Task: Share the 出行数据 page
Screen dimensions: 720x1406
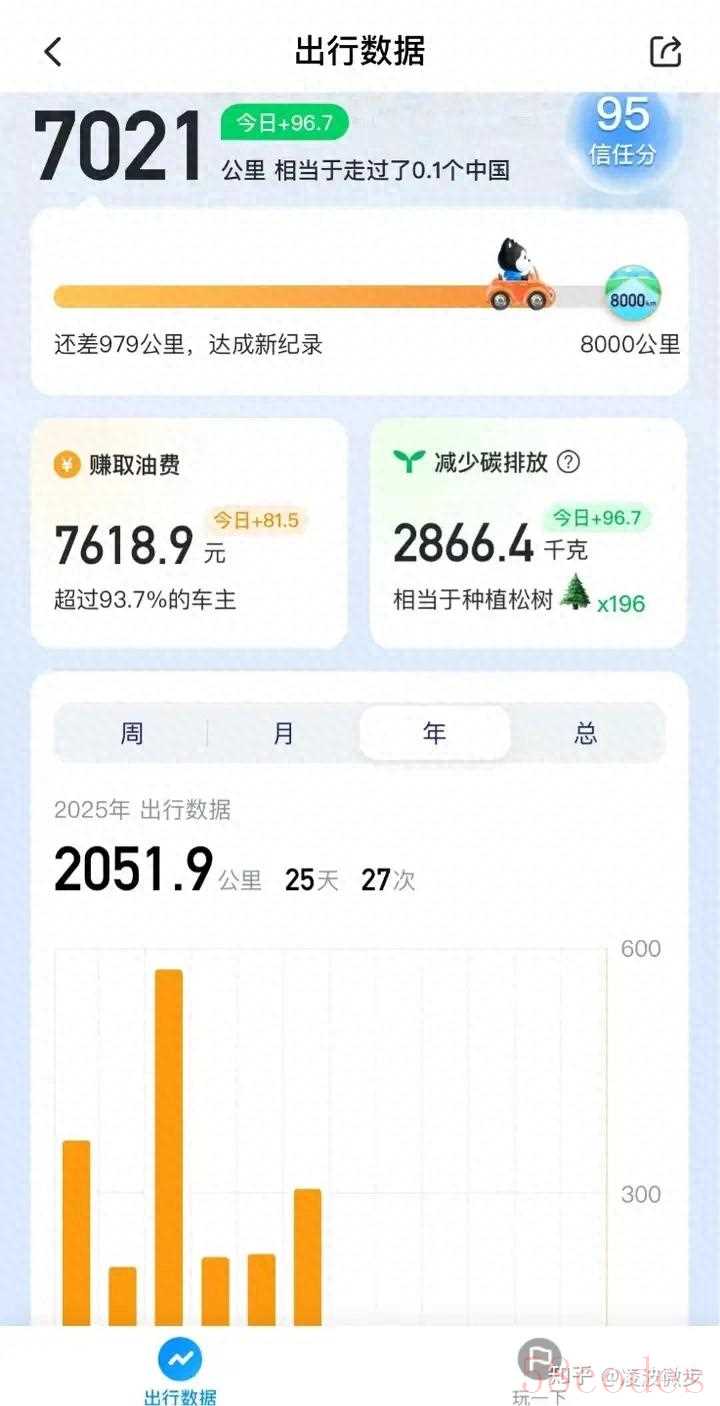Action: coord(665,52)
